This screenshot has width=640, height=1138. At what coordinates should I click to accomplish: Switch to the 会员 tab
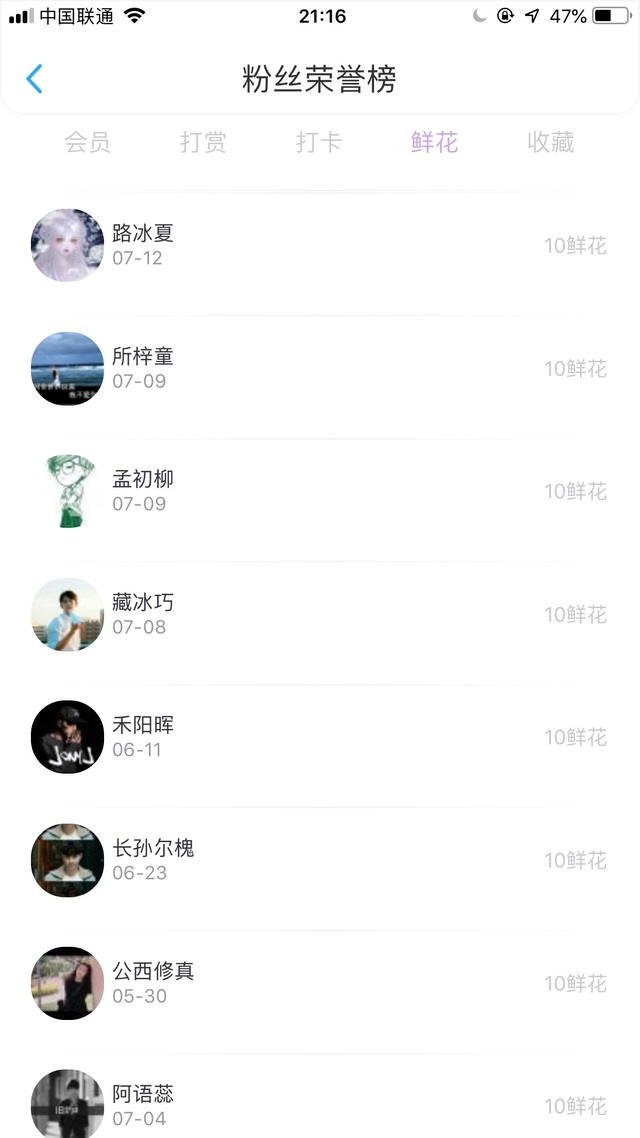(x=88, y=142)
